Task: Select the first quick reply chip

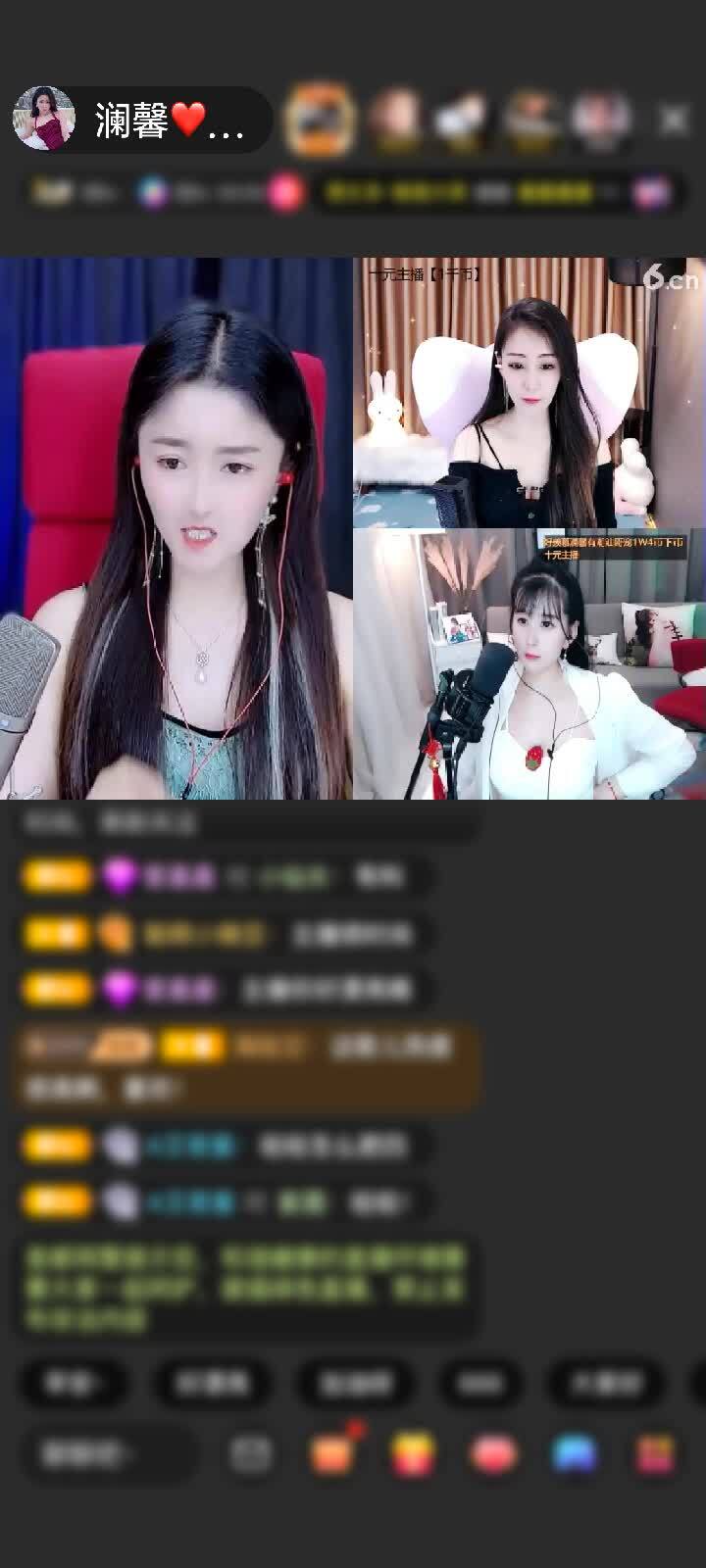Action: (x=74, y=1383)
